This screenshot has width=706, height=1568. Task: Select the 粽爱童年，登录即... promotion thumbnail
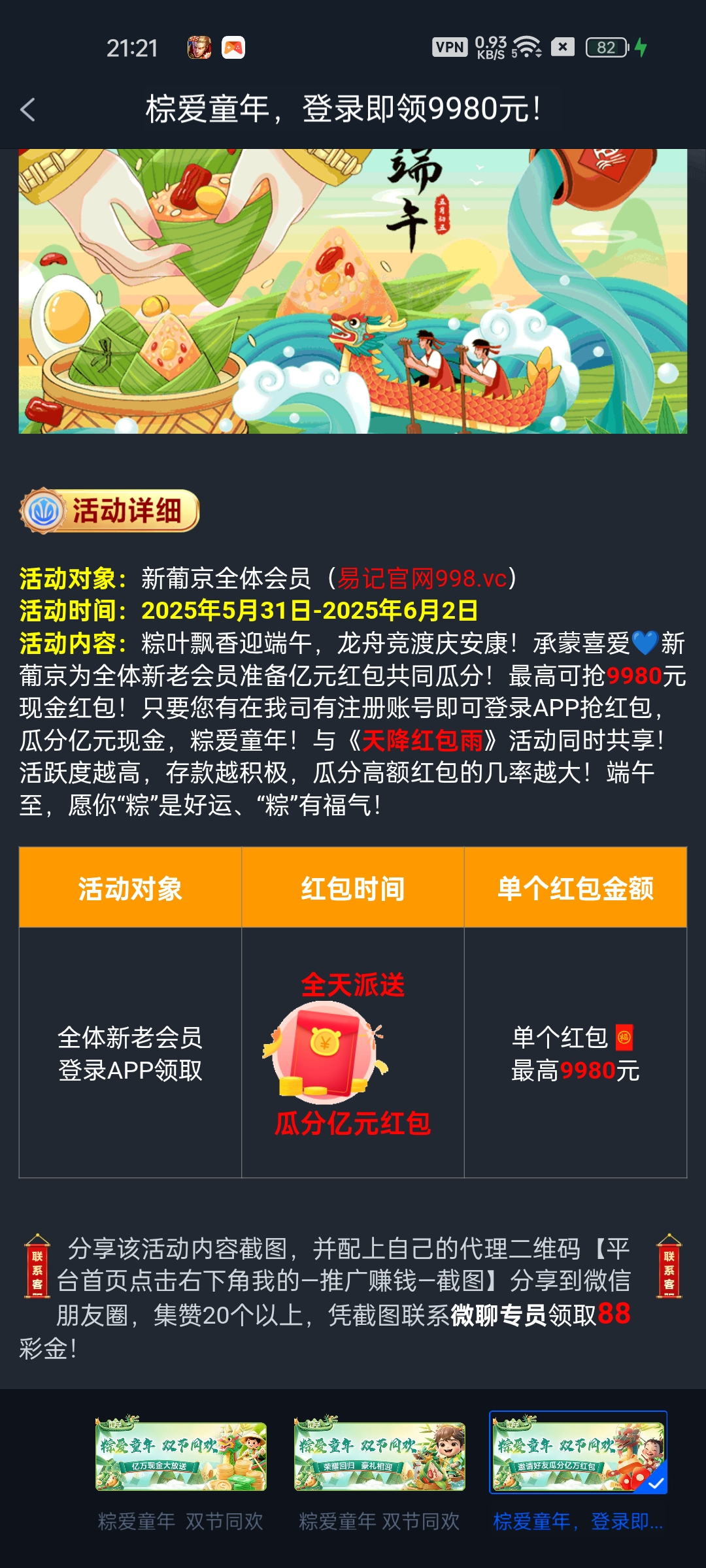[578, 1453]
